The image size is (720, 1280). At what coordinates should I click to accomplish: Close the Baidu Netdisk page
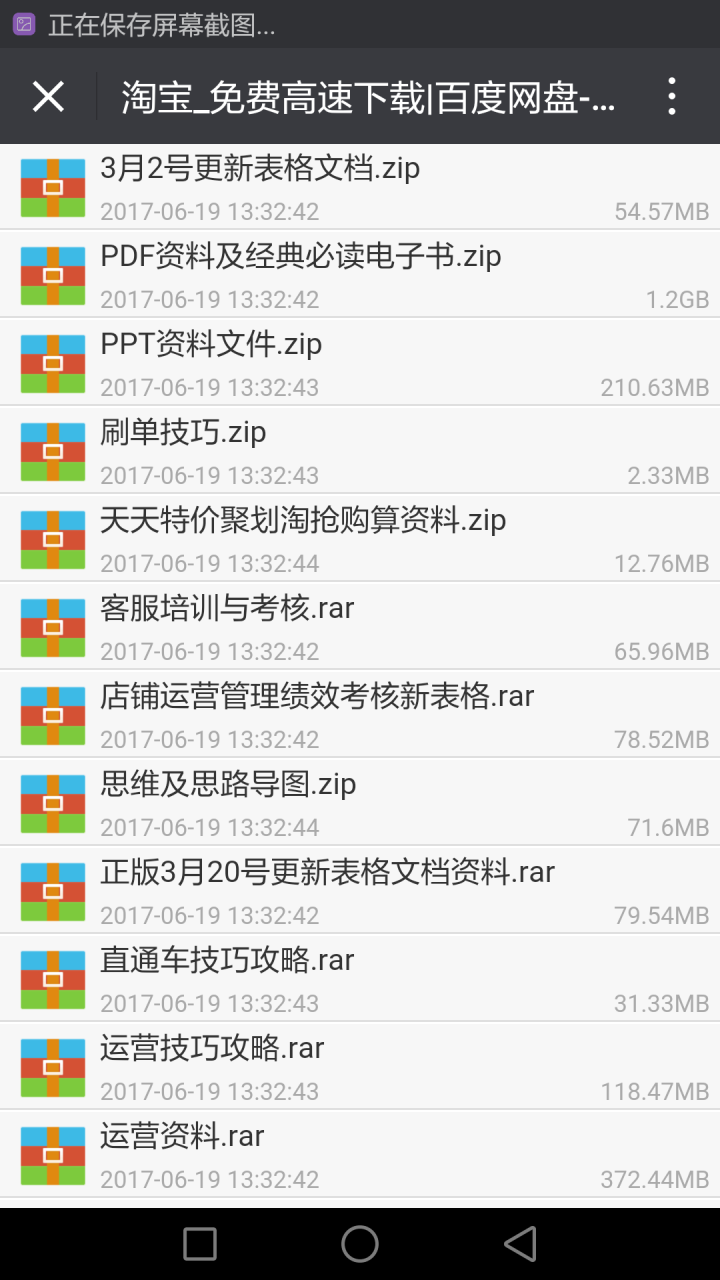coord(48,97)
